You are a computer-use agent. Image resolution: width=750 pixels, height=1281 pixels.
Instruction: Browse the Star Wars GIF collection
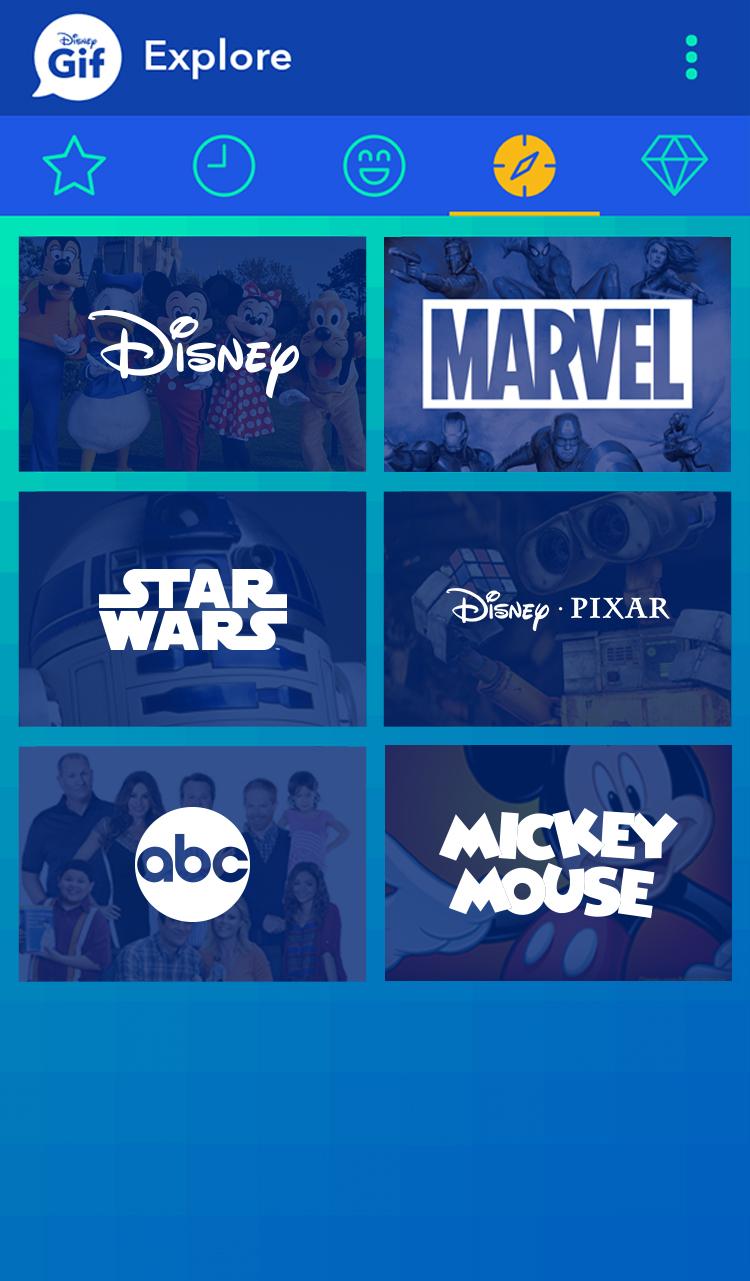click(x=192, y=608)
